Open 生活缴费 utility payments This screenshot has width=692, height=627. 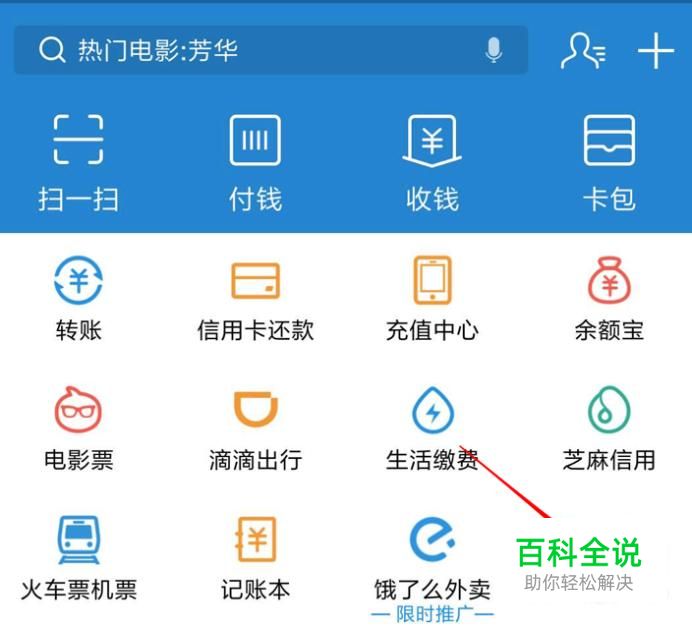pyautogui.click(x=432, y=427)
